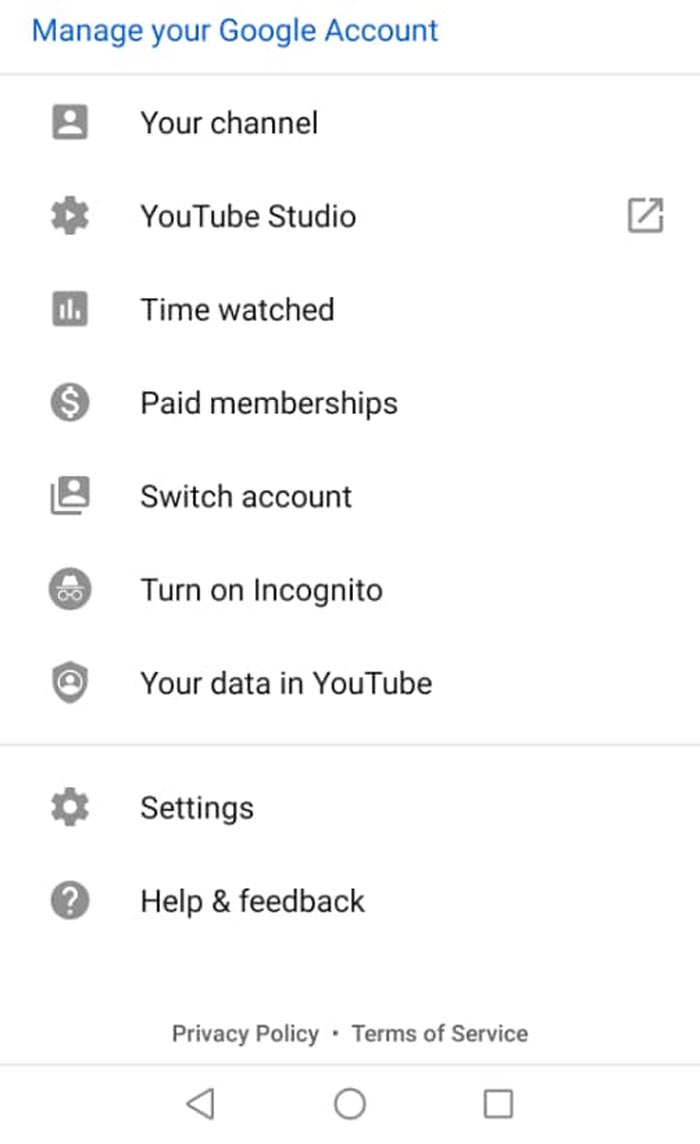The height and width of the screenshot is (1144, 700).
Task: Open Manage your Google Account link
Action: [235, 30]
